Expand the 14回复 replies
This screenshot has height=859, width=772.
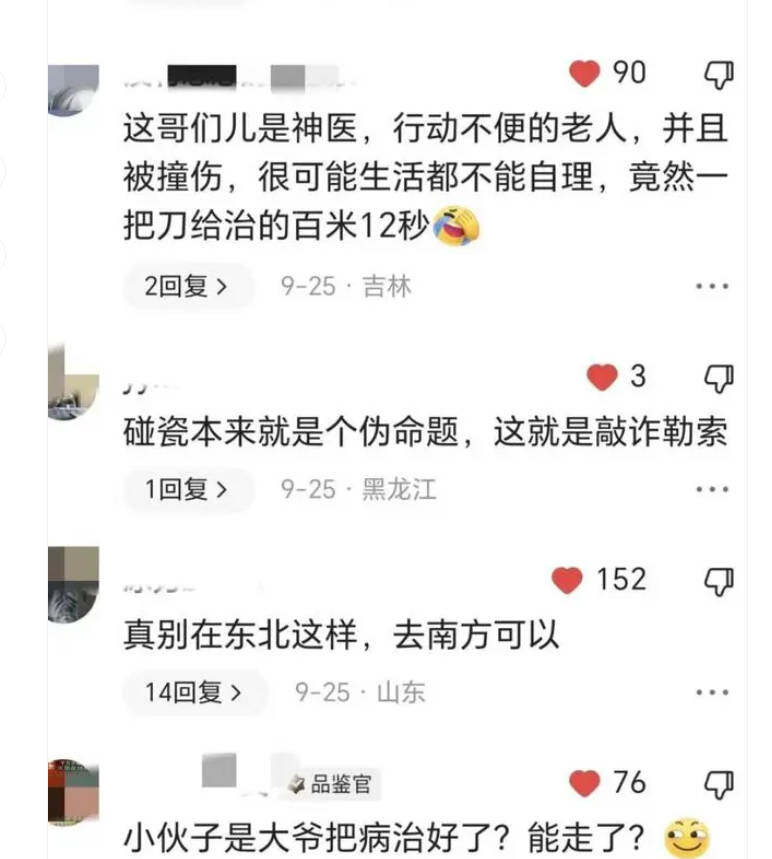[x=194, y=692]
